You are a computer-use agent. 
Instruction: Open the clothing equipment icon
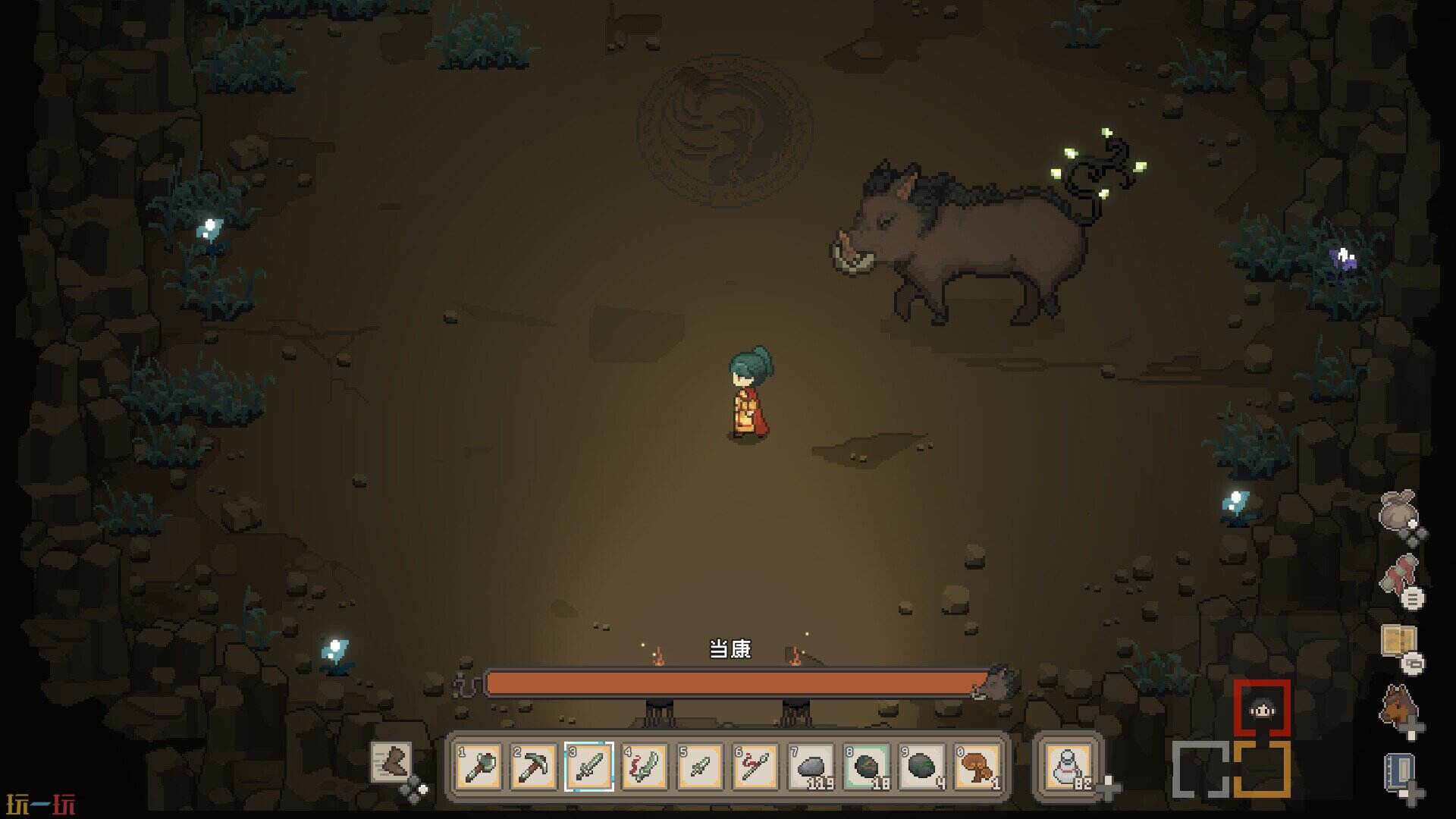tap(1399, 578)
